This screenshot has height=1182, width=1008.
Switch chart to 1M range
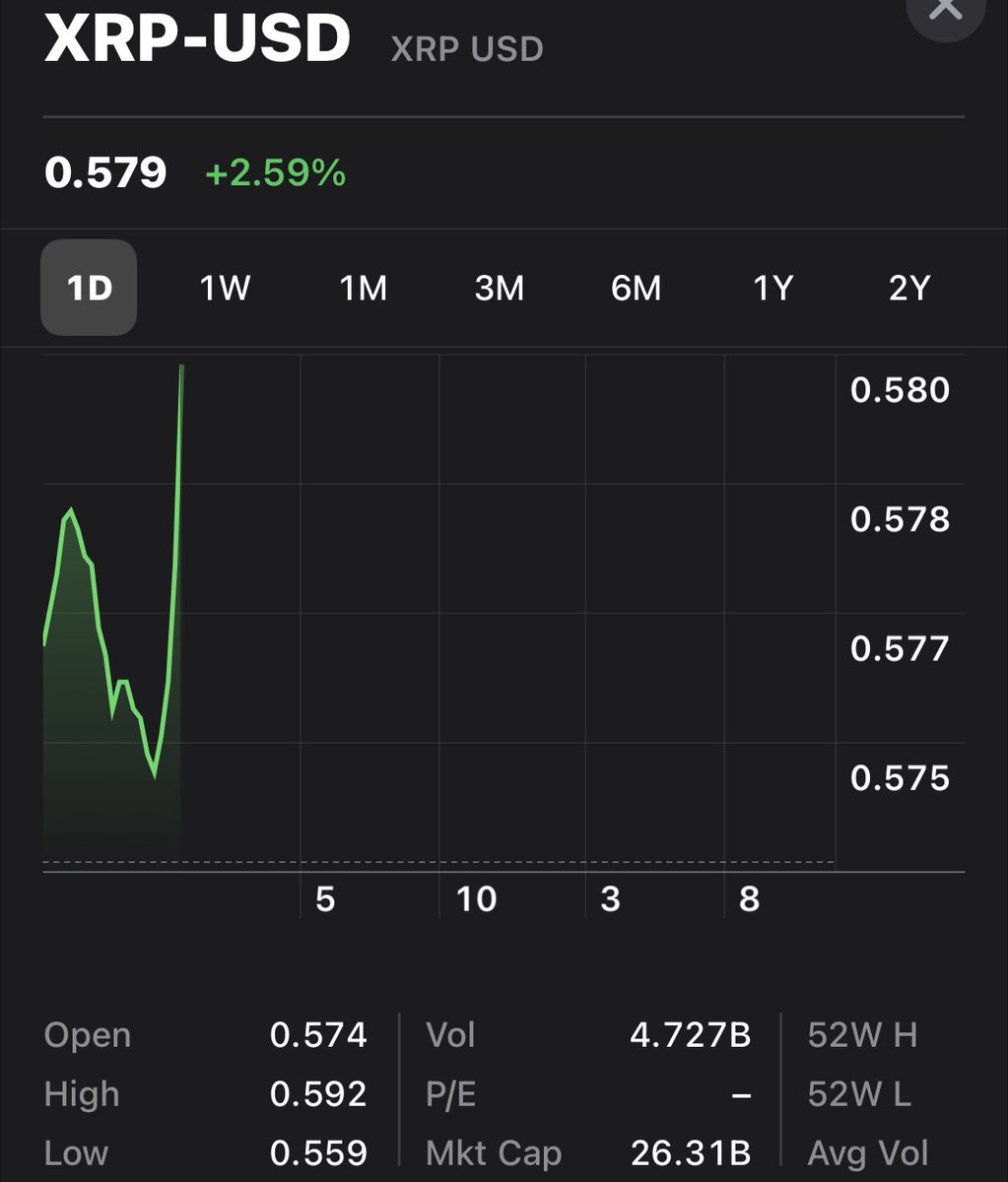pyautogui.click(x=363, y=289)
